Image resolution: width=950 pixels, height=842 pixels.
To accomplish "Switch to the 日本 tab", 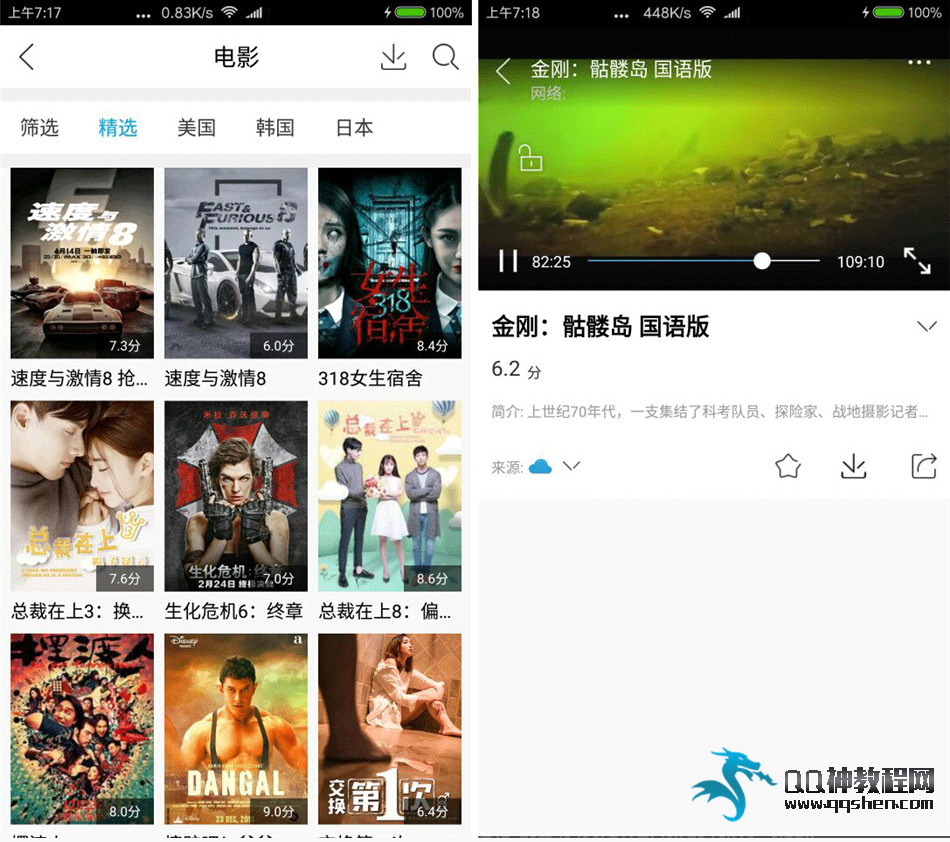I will 354,128.
